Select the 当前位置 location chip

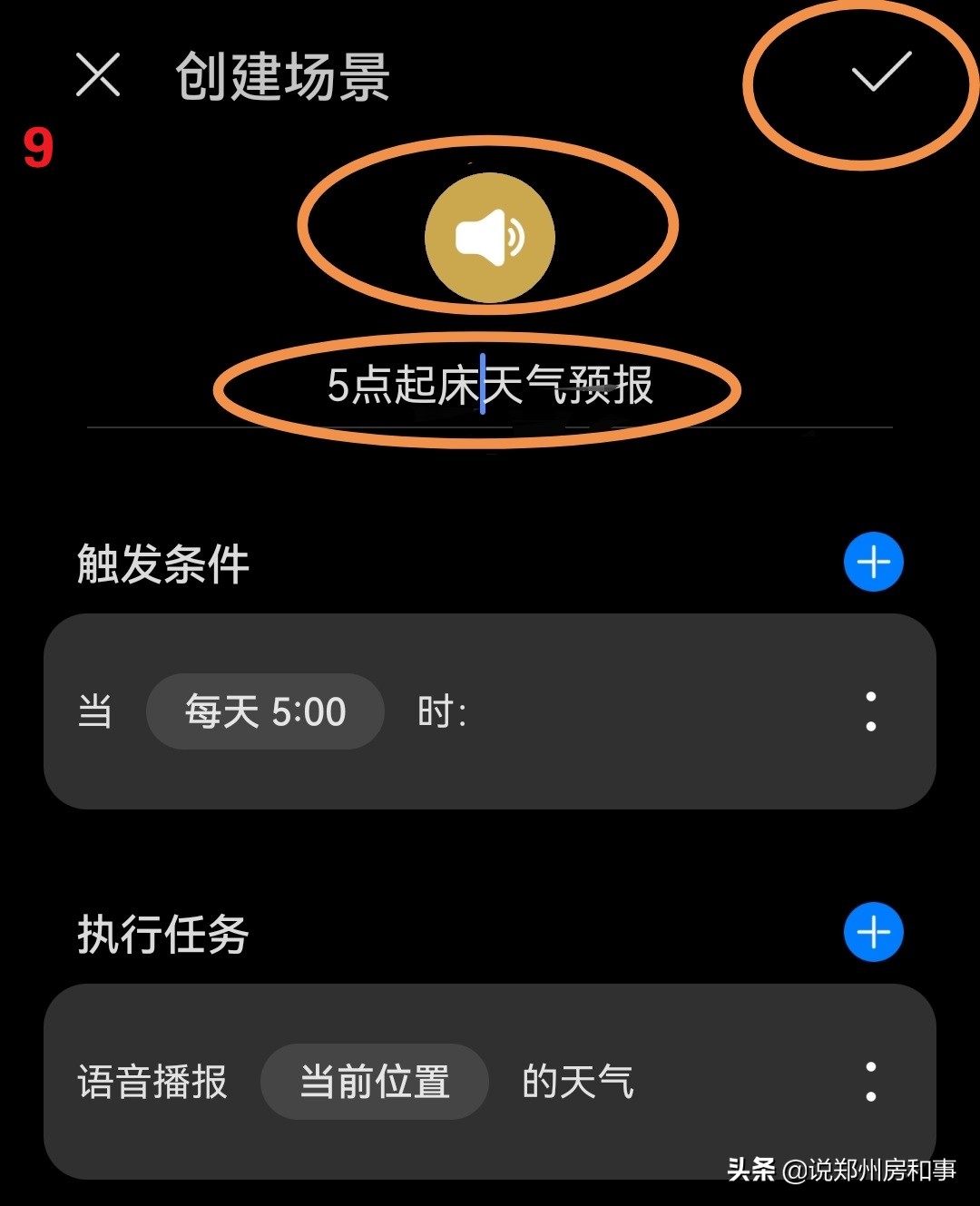[375, 1081]
